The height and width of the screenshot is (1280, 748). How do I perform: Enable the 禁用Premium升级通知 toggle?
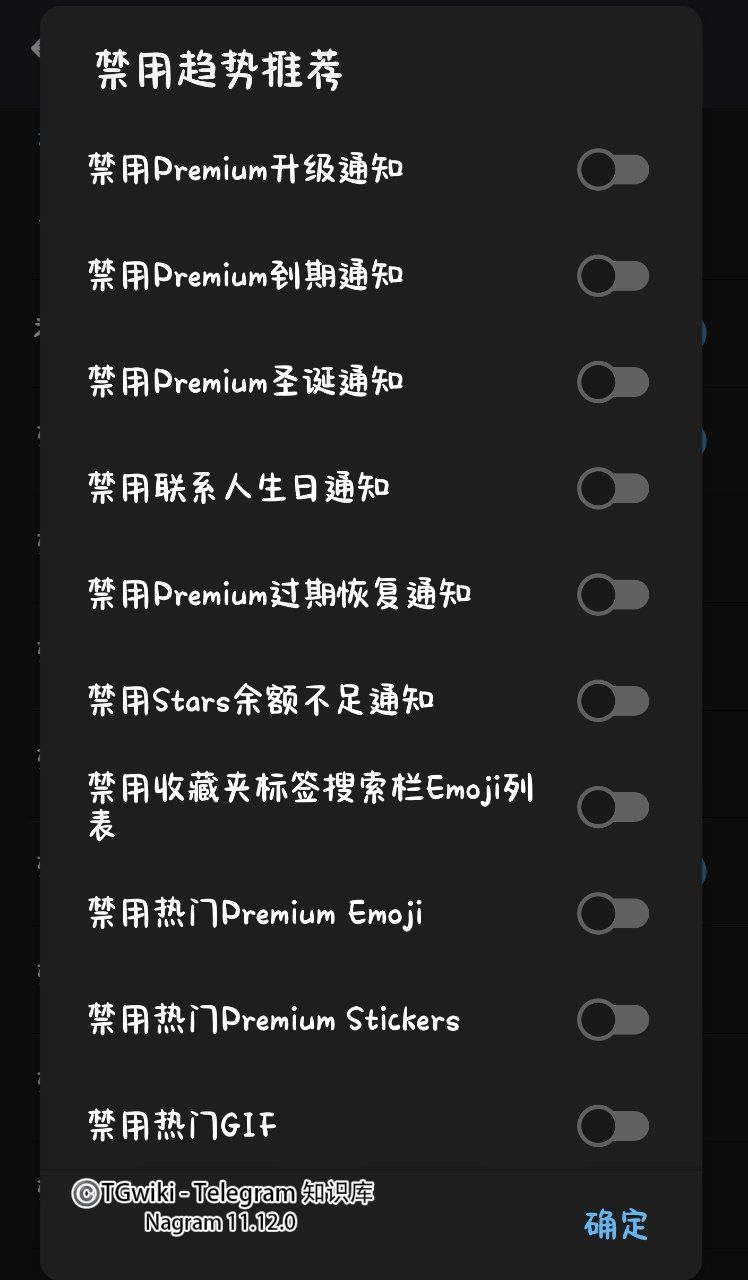613,170
